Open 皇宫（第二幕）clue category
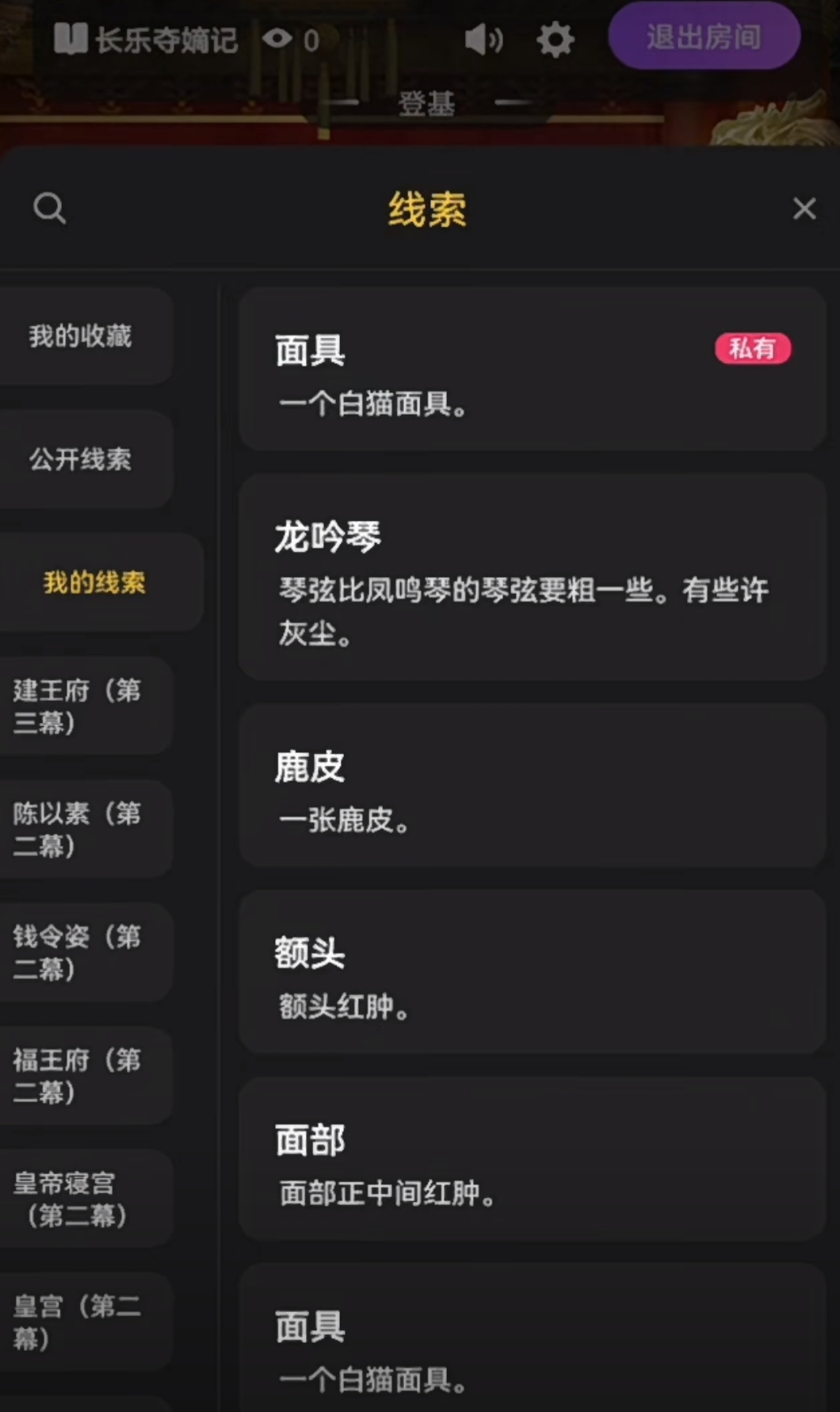This screenshot has width=840, height=1412. point(78,1322)
